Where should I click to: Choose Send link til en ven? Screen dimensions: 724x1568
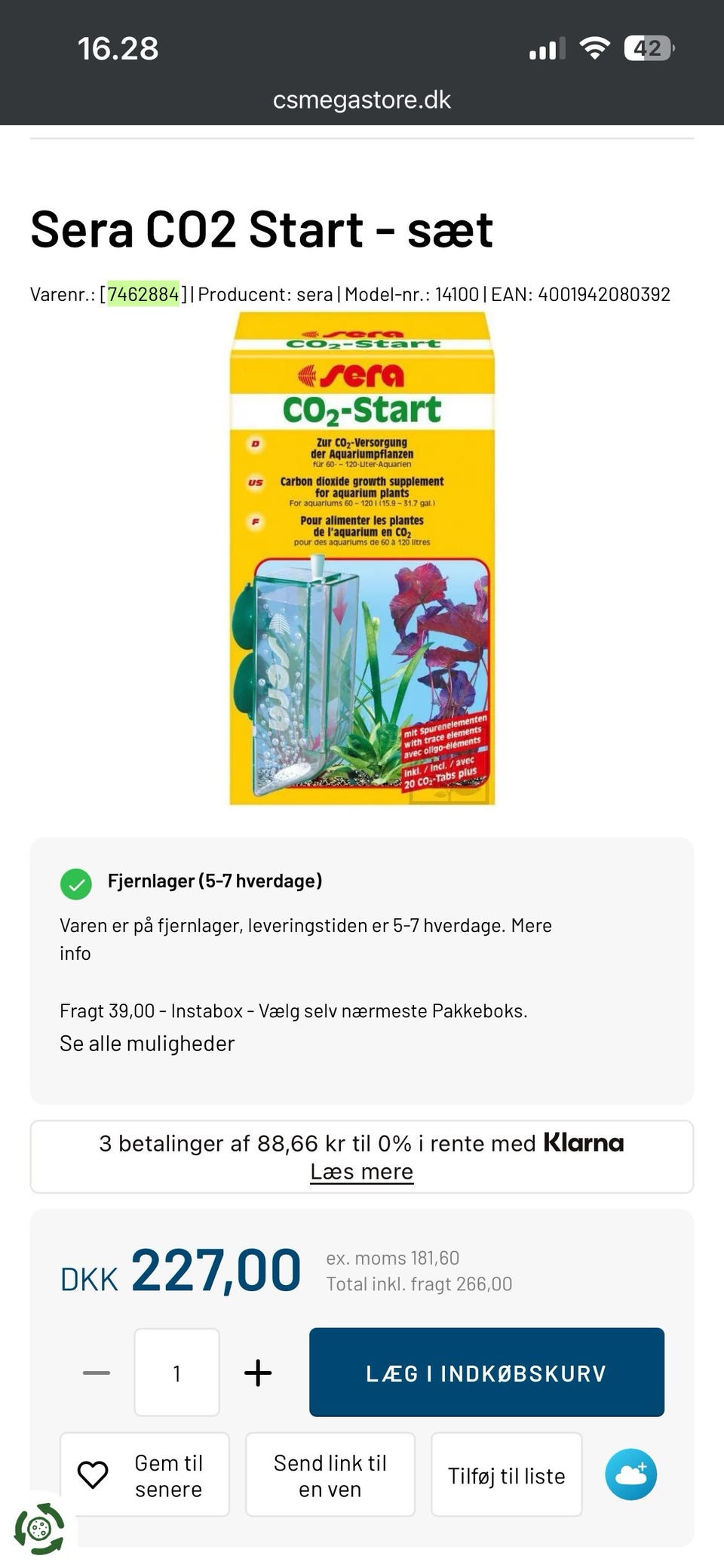point(330,1475)
